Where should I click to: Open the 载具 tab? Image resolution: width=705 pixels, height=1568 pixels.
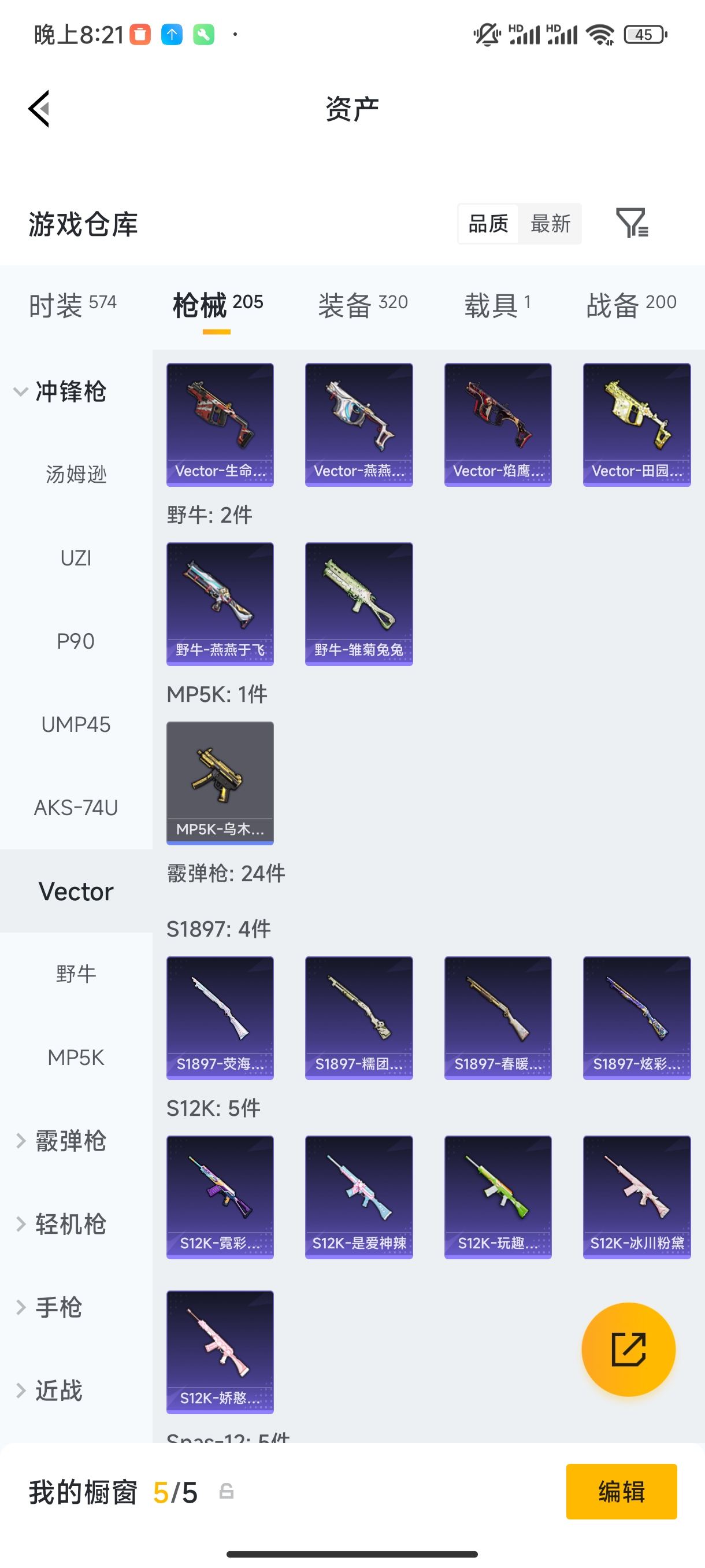click(x=497, y=304)
